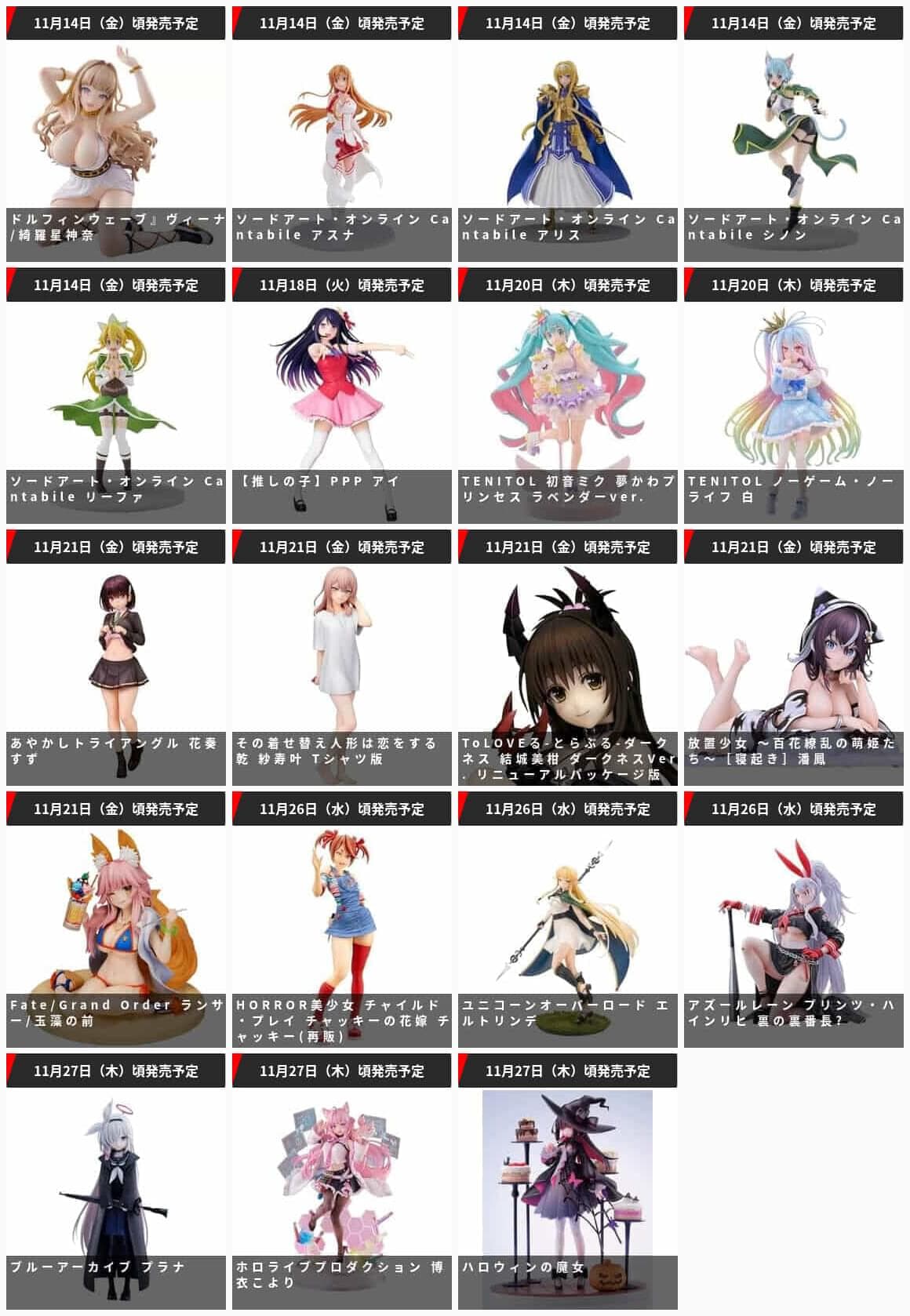The image size is (910, 1316).
Task: Open the ドルフィンウェーブ ヴィーナ figure card
Action: pyautogui.click(x=115, y=133)
